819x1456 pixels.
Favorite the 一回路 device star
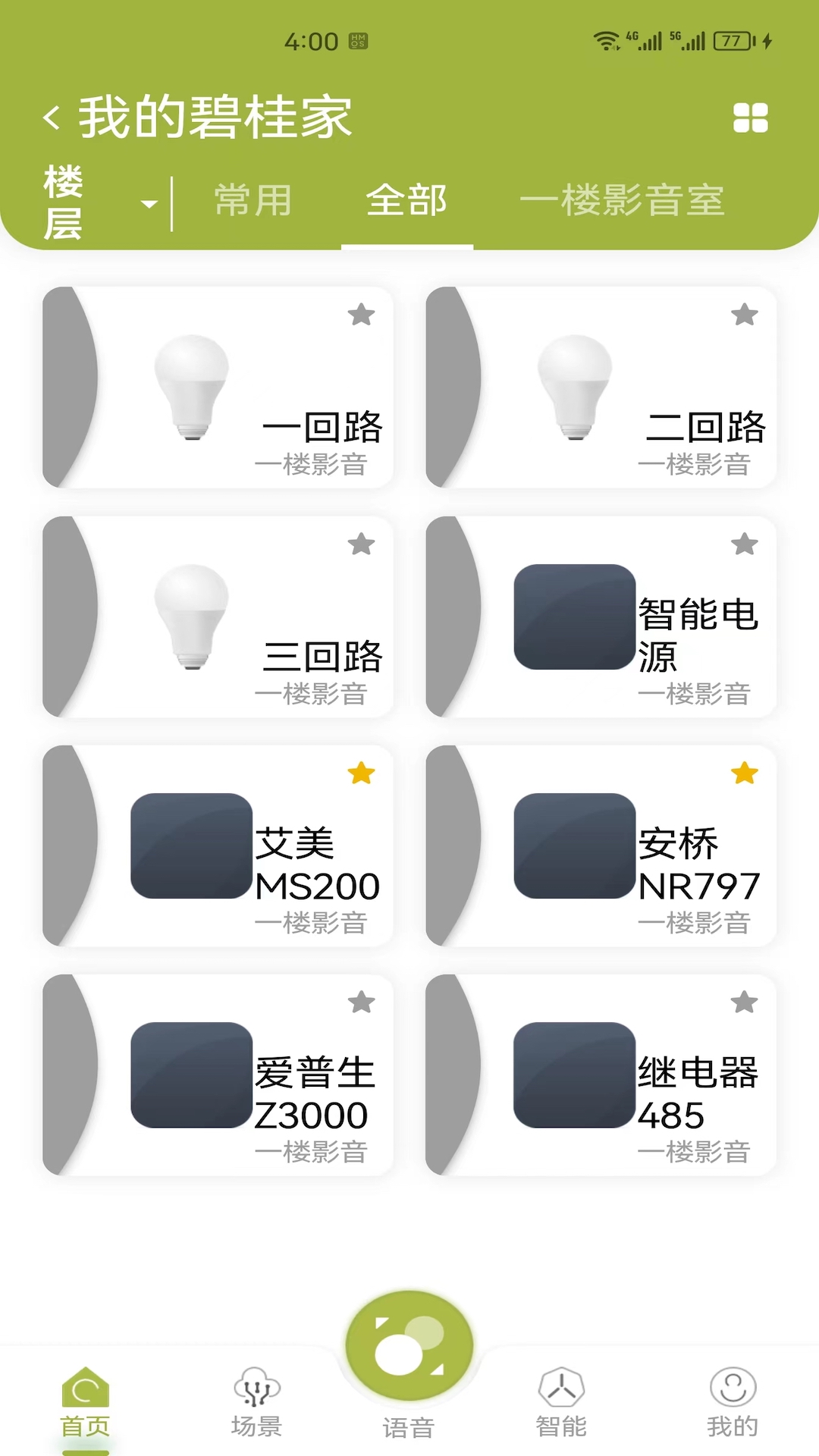point(362,315)
